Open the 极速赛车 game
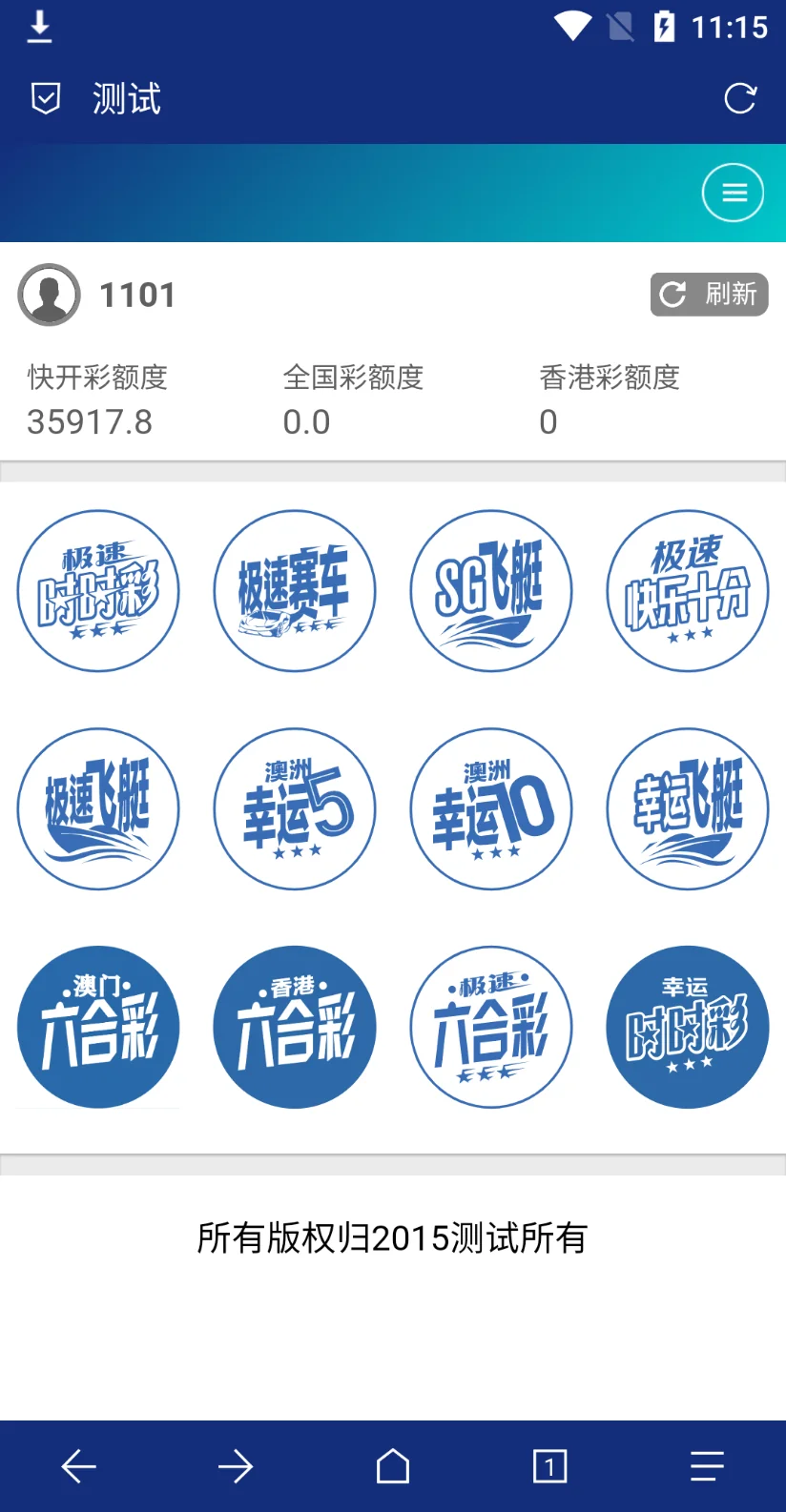786x1512 pixels. point(295,591)
